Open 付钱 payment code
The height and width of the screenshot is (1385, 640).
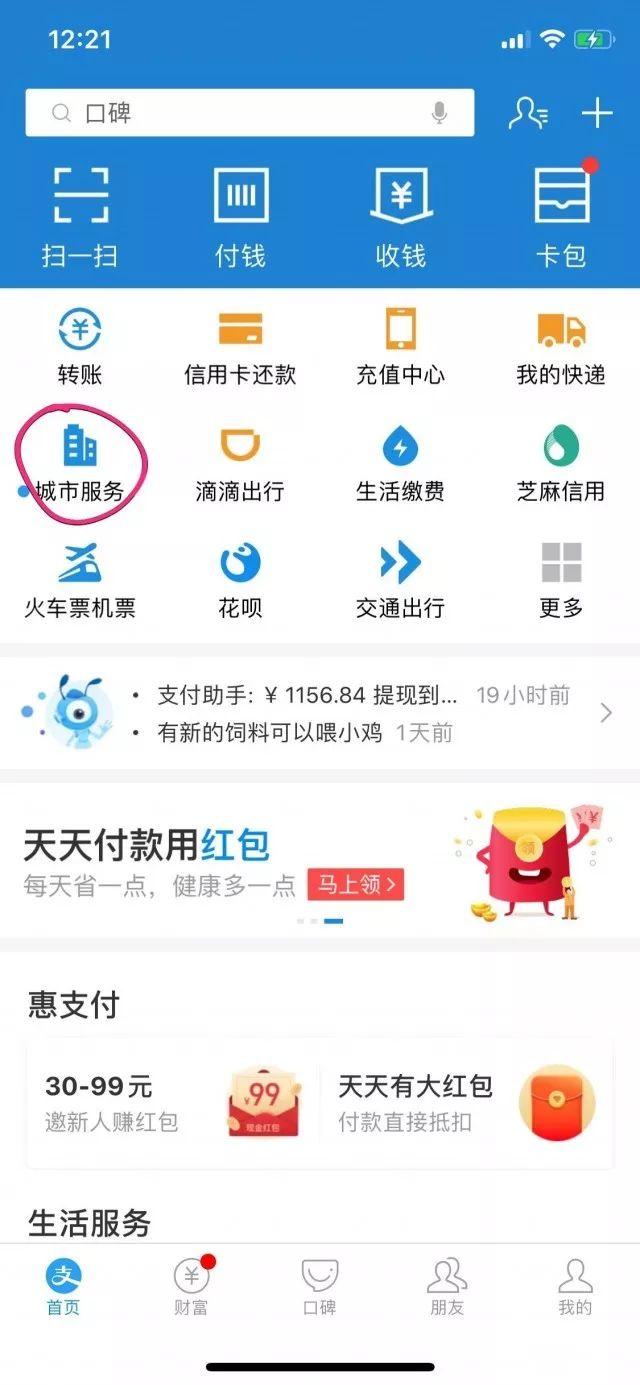pyautogui.click(x=241, y=215)
